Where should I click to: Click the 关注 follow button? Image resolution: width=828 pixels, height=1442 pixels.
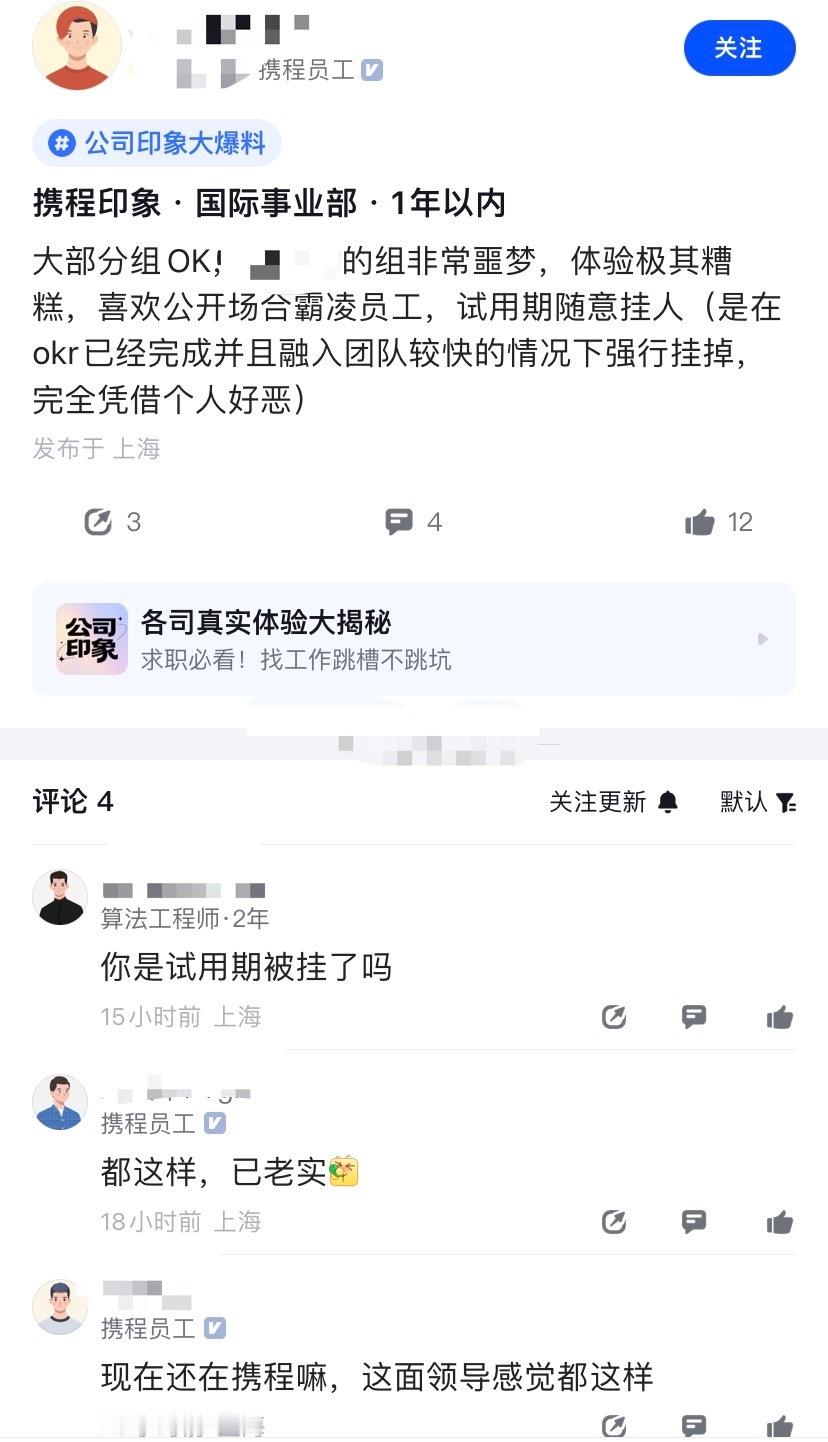click(740, 48)
